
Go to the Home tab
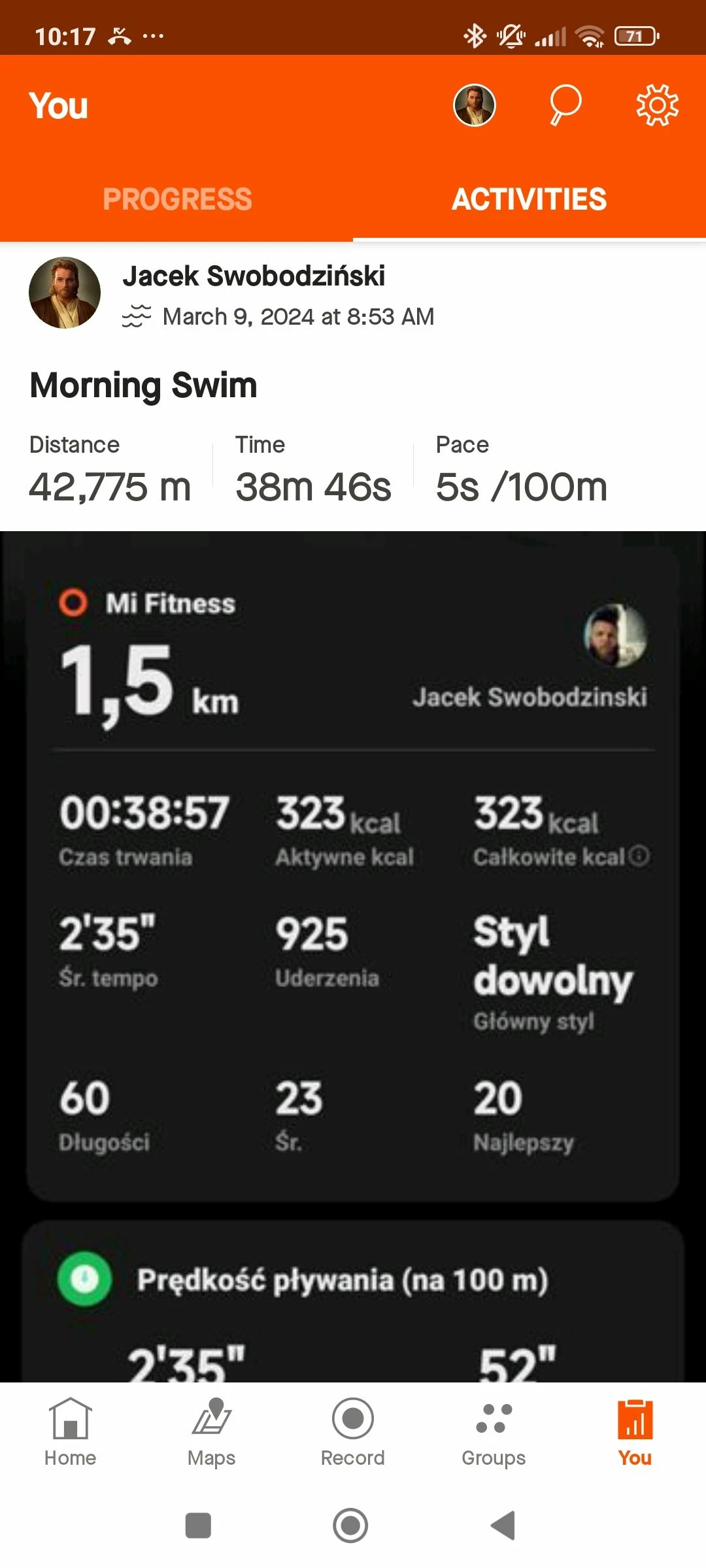[x=71, y=1431]
